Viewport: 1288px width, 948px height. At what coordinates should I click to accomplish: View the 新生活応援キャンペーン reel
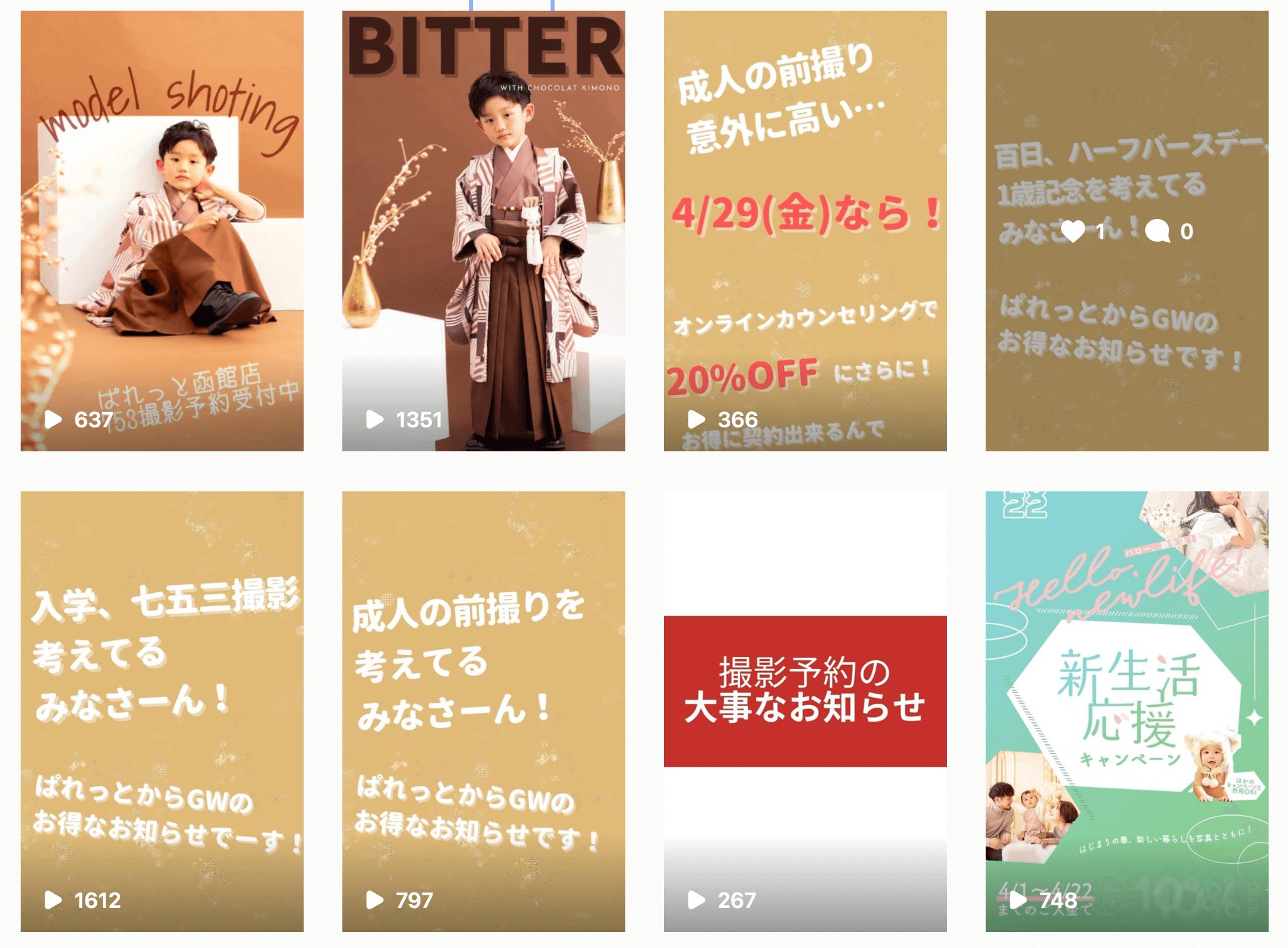pyautogui.click(x=1126, y=711)
